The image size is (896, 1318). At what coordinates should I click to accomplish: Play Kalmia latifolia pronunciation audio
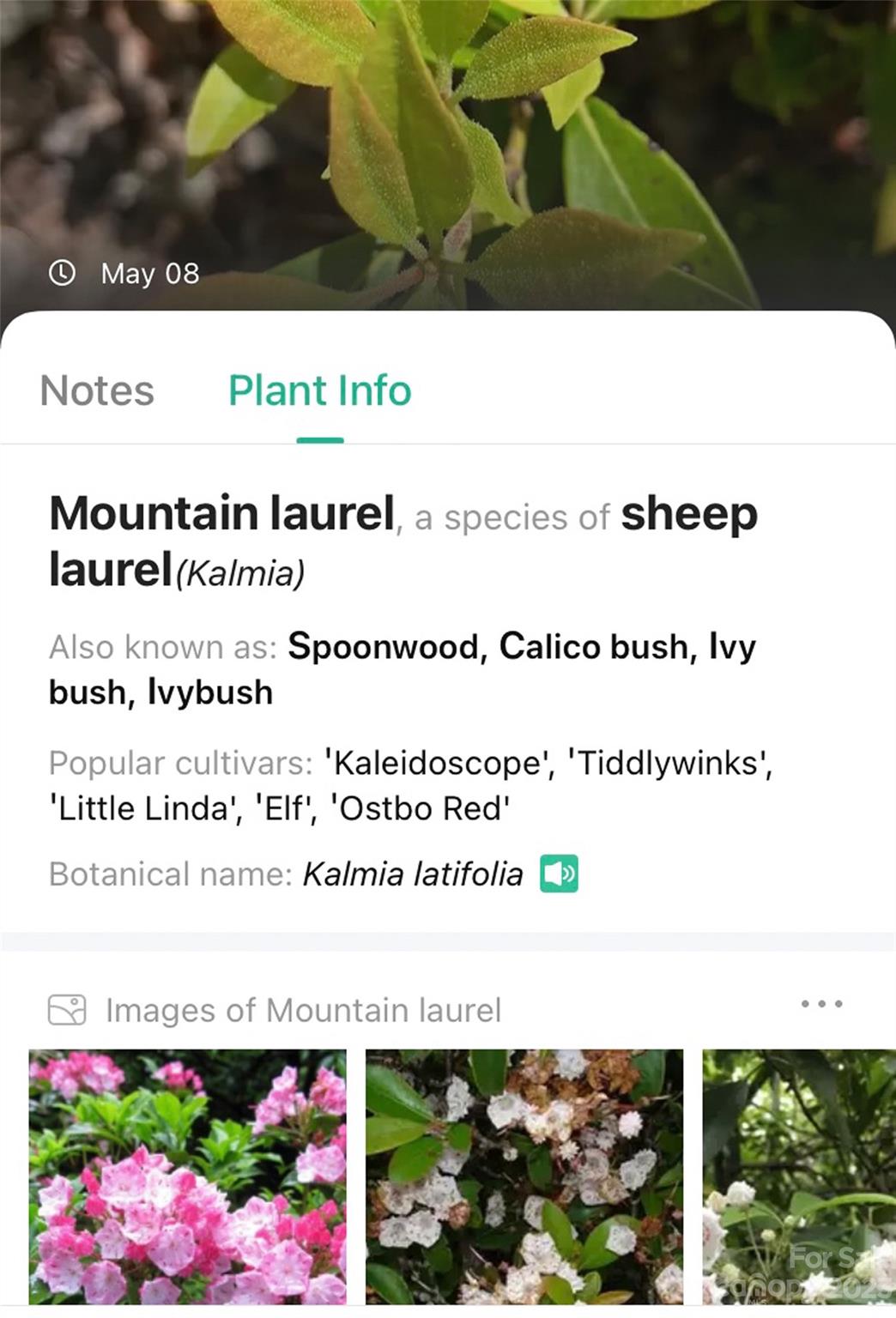tap(559, 874)
